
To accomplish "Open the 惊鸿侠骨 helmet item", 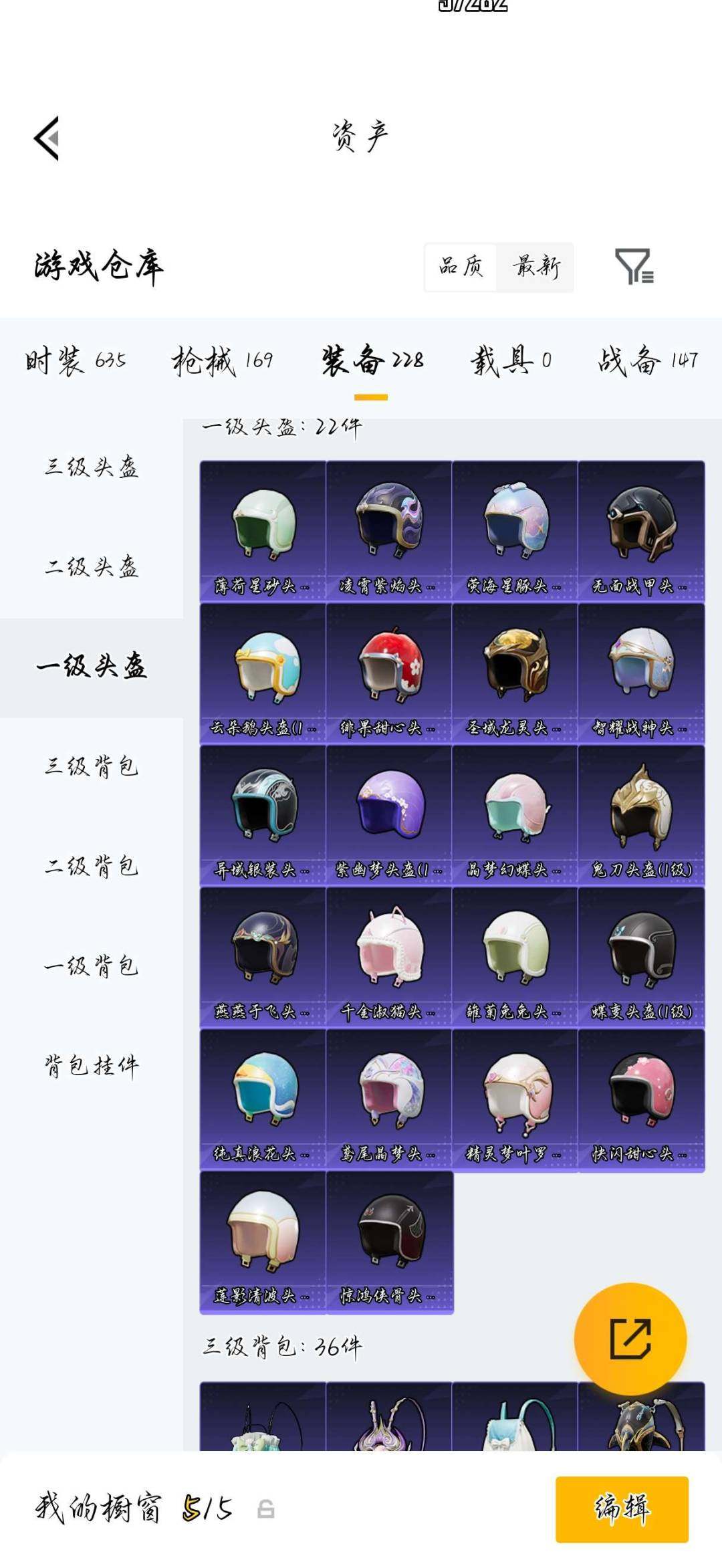I will pos(389,1242).
